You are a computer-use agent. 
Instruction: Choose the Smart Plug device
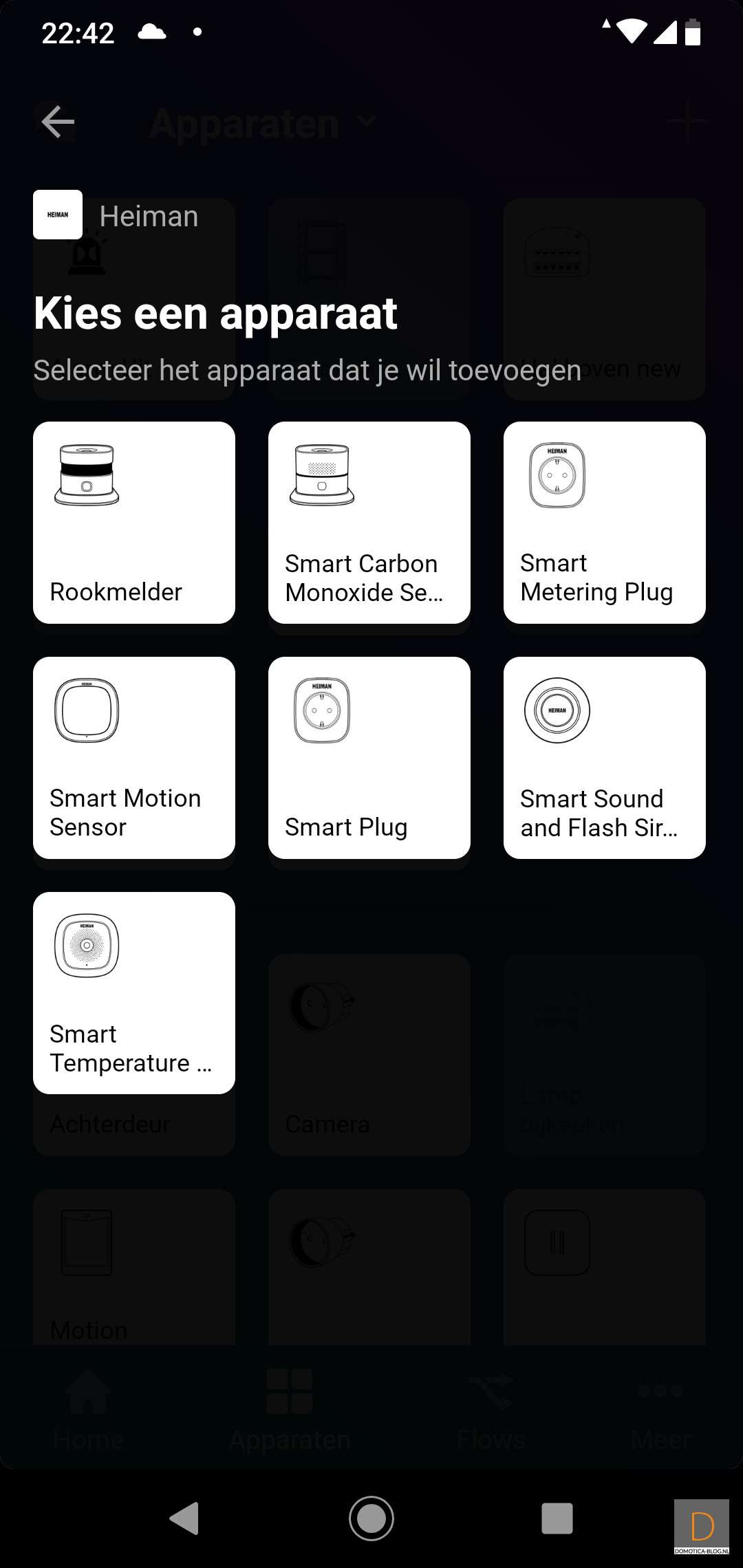click(x=369, y=758)
